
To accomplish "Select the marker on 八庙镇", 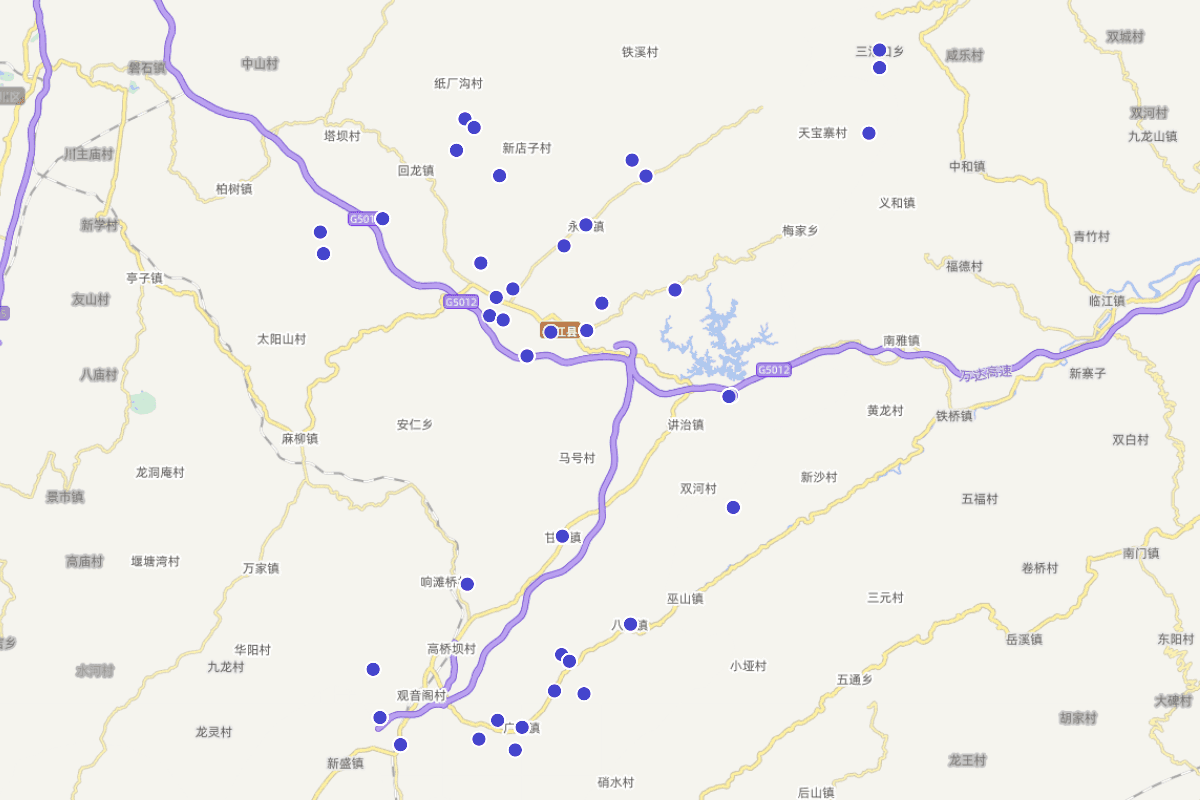I will tap(630, 624).
